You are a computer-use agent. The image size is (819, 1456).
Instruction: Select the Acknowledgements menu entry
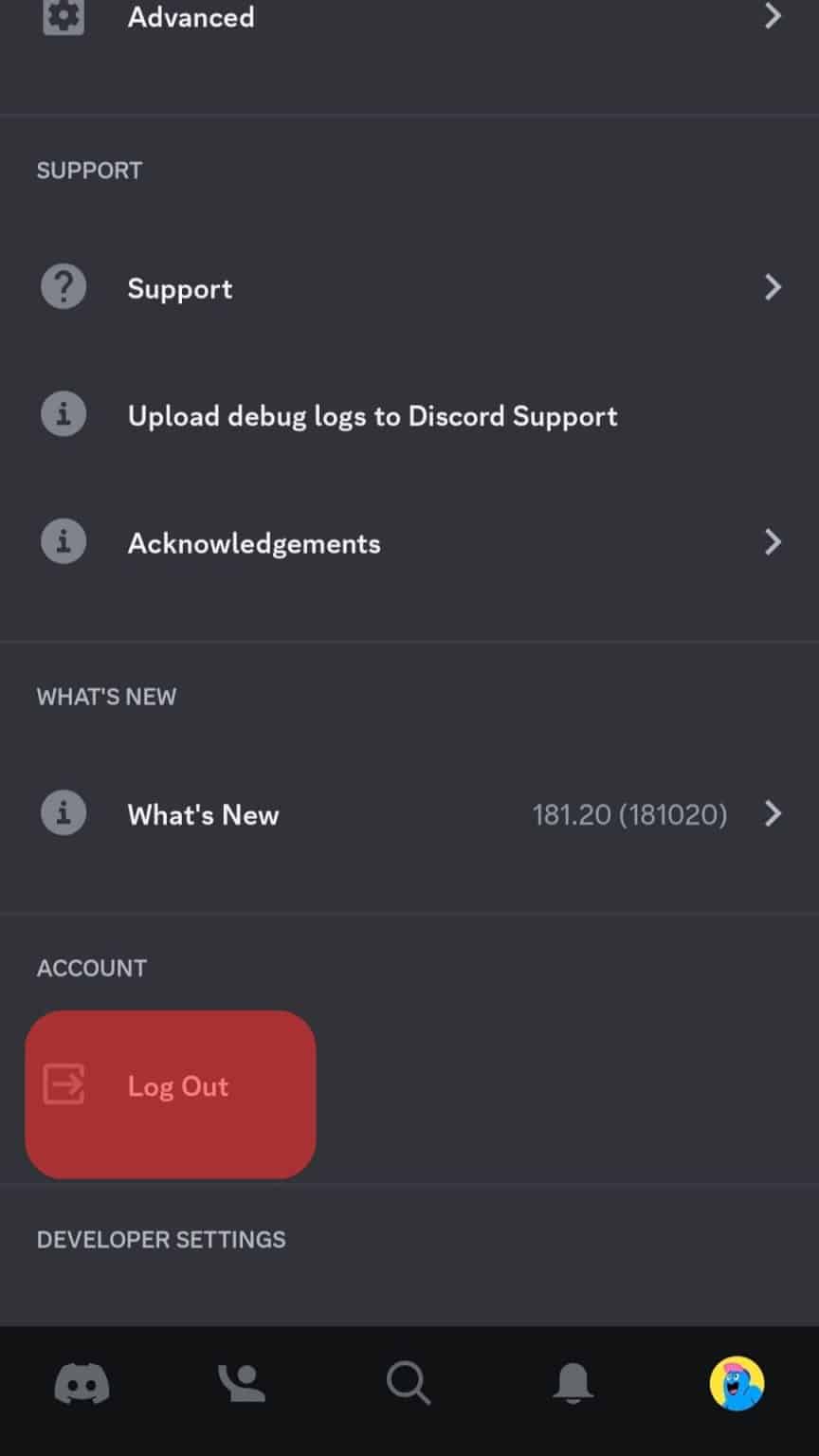point(253,542)
